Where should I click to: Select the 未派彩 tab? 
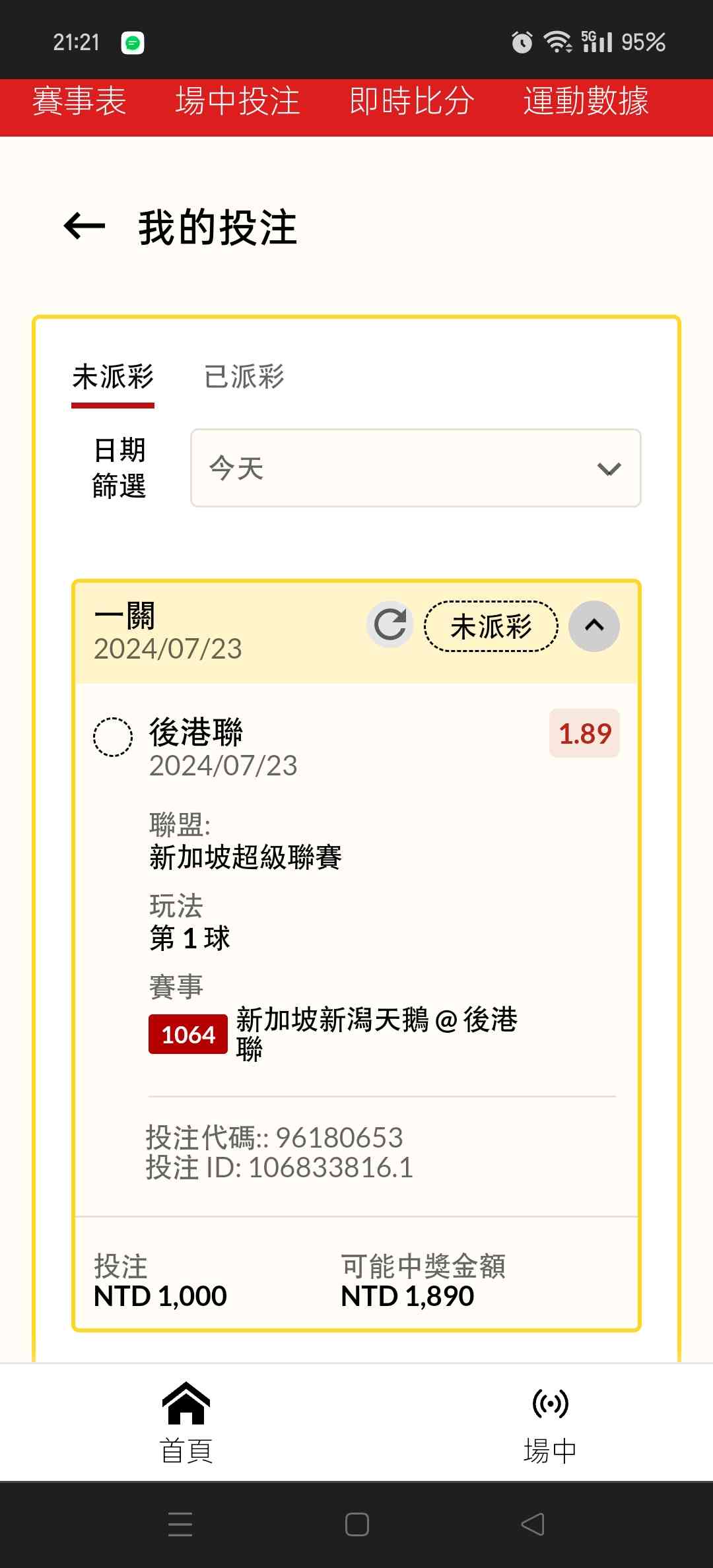113,377
